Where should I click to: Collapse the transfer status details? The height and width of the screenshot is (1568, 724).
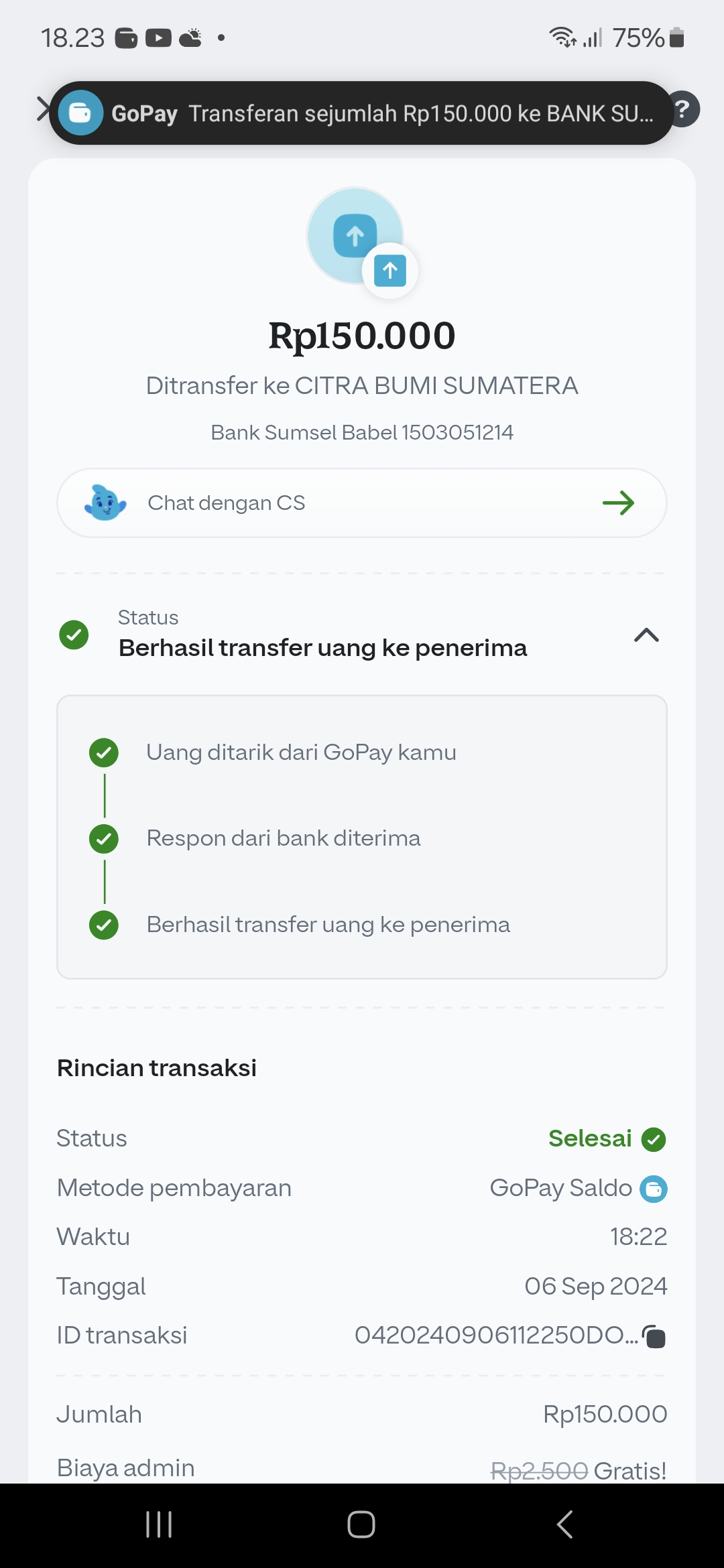[646, 635]
